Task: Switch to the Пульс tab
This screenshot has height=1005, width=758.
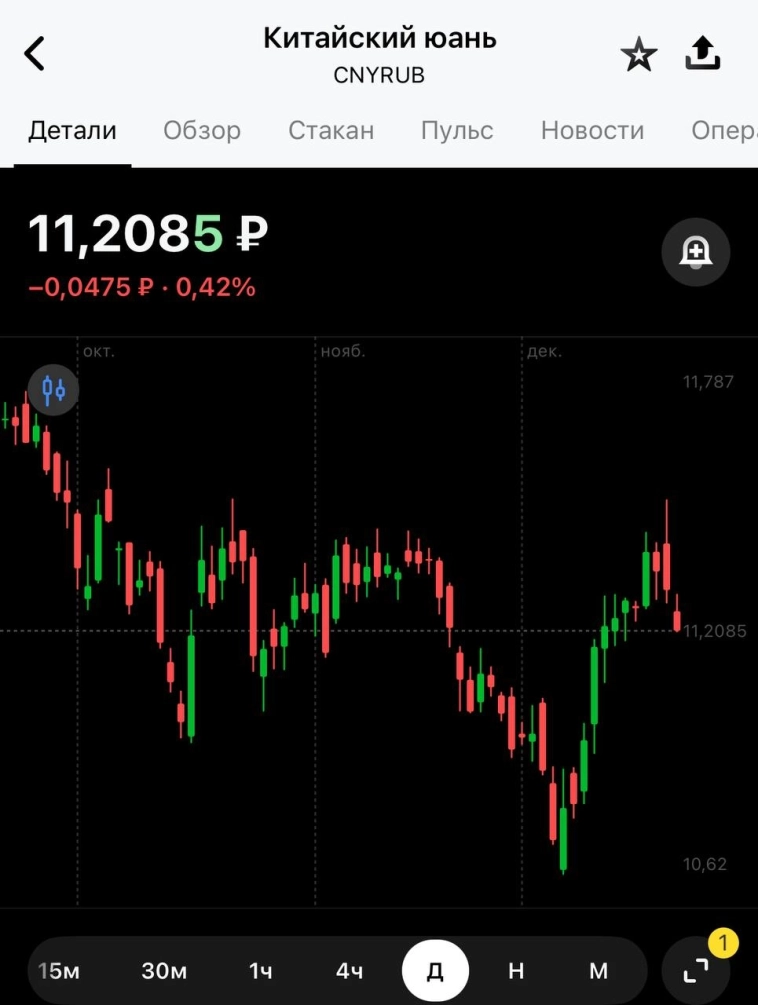Action: coord(457,130)
